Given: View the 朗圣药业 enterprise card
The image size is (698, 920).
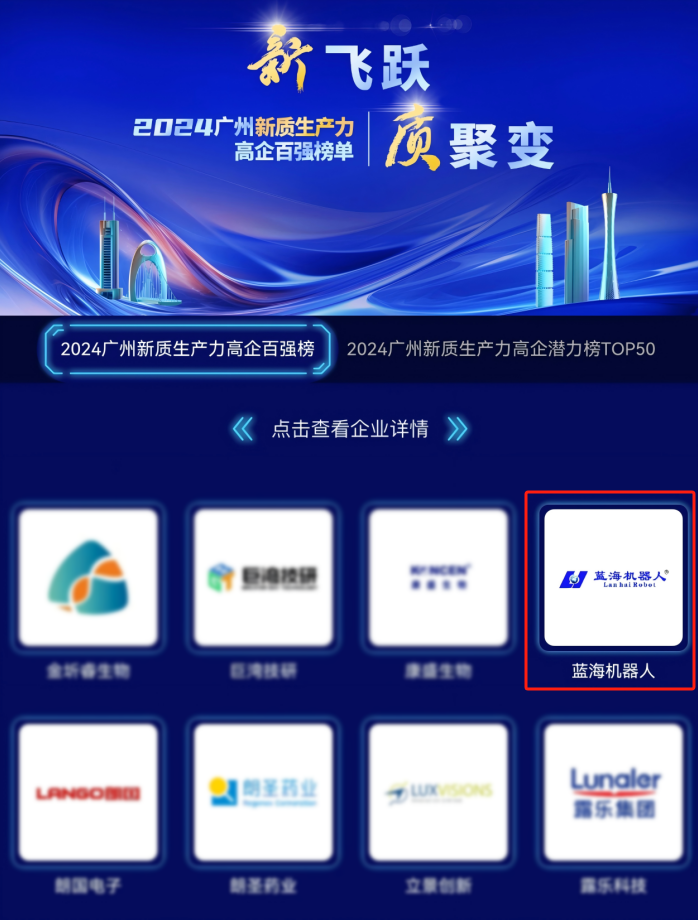Looking at the screenshot, I should [264, 793].
